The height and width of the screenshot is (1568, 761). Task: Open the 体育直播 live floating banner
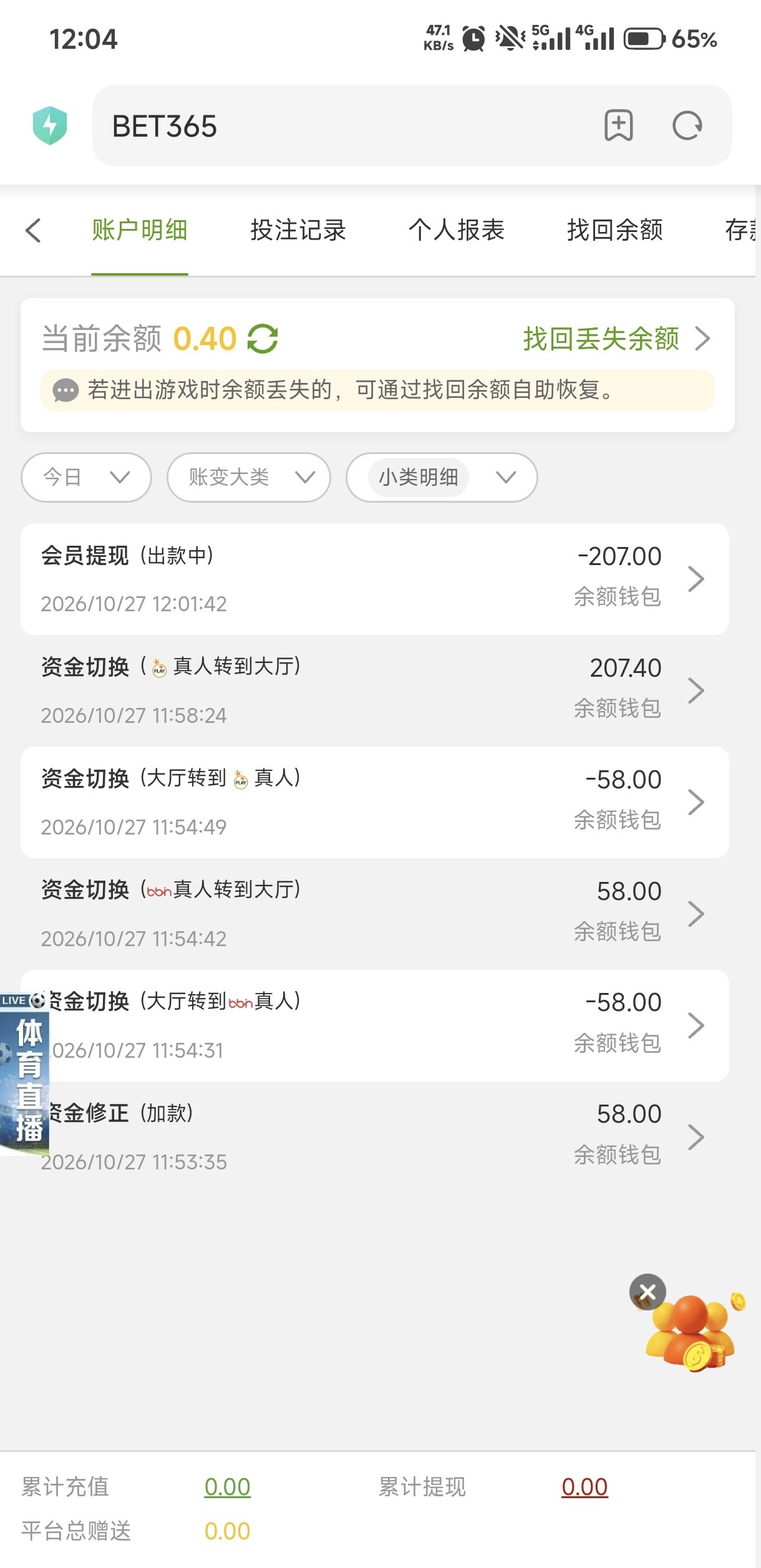pyautogui.click(x=24, y=1073)
